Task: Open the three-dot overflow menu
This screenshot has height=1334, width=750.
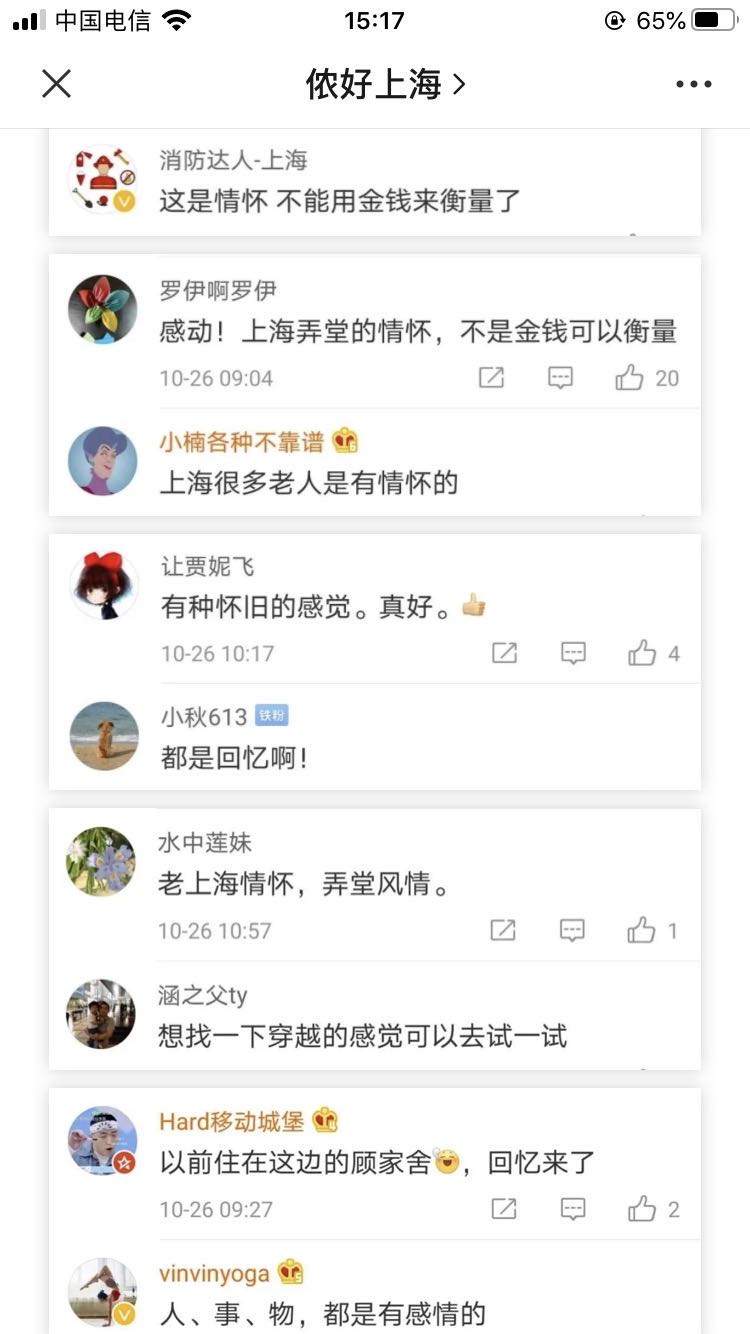Action: [693, 84]
